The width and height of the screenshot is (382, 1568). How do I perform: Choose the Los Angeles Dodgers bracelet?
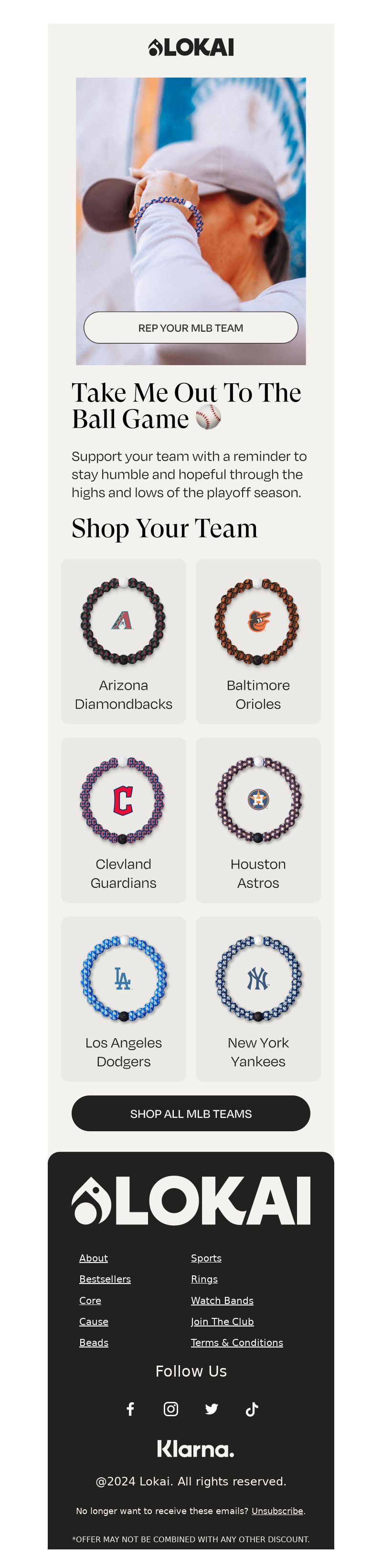[x=124, y=998]
